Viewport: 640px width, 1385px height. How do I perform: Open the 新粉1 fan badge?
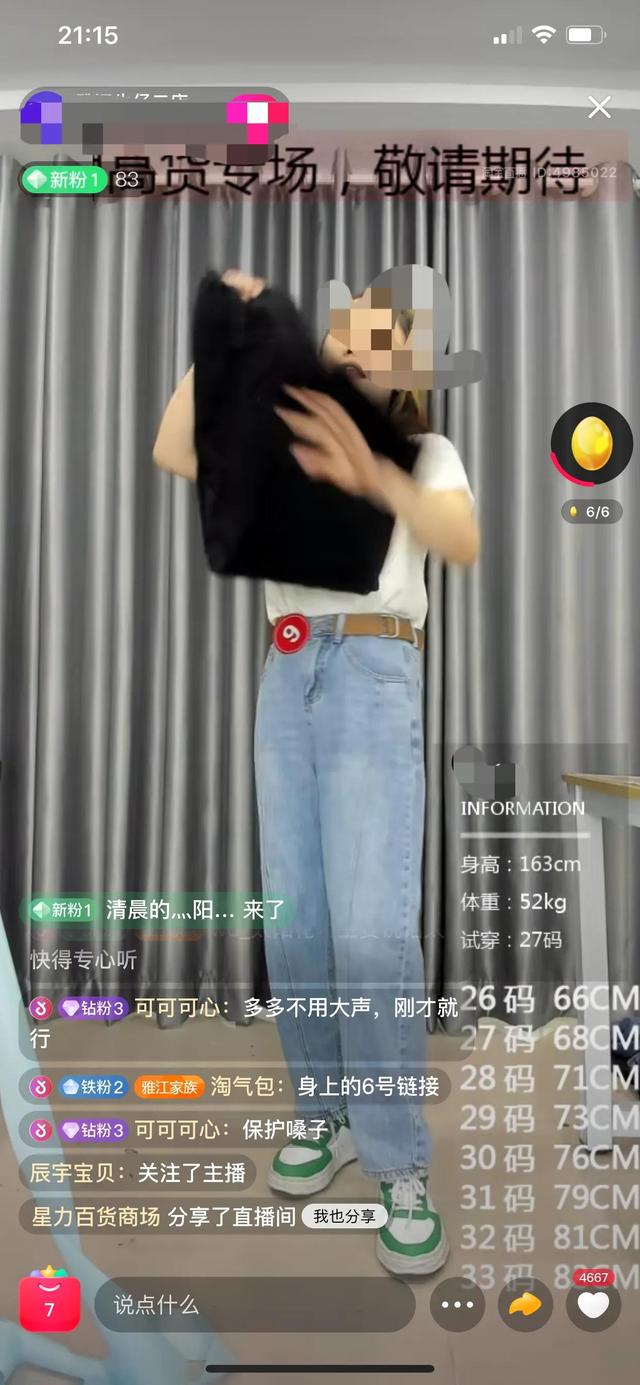click(x=65, y=180)
